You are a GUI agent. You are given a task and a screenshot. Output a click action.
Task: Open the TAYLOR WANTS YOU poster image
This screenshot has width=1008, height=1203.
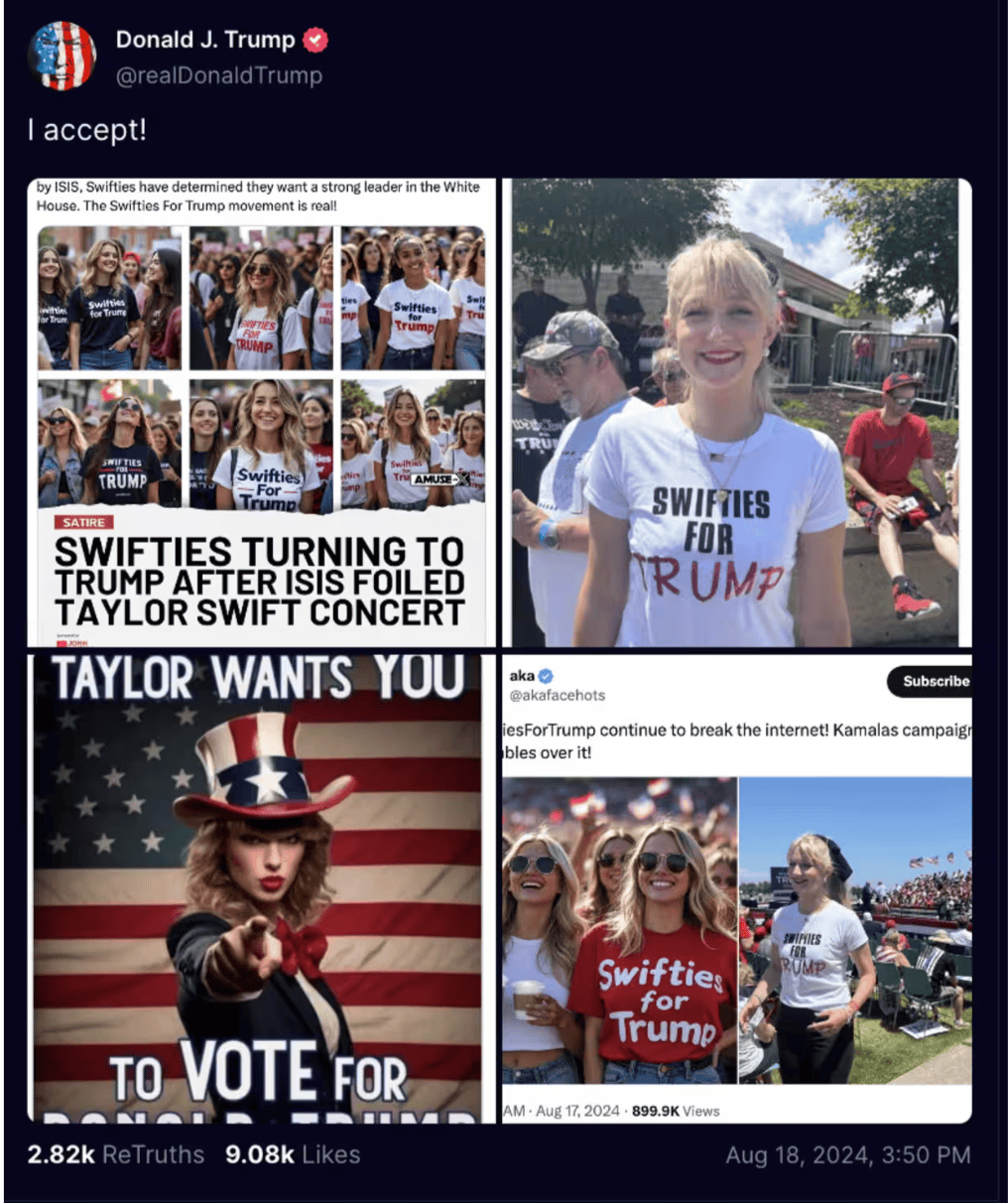click(x=258, y=883)
